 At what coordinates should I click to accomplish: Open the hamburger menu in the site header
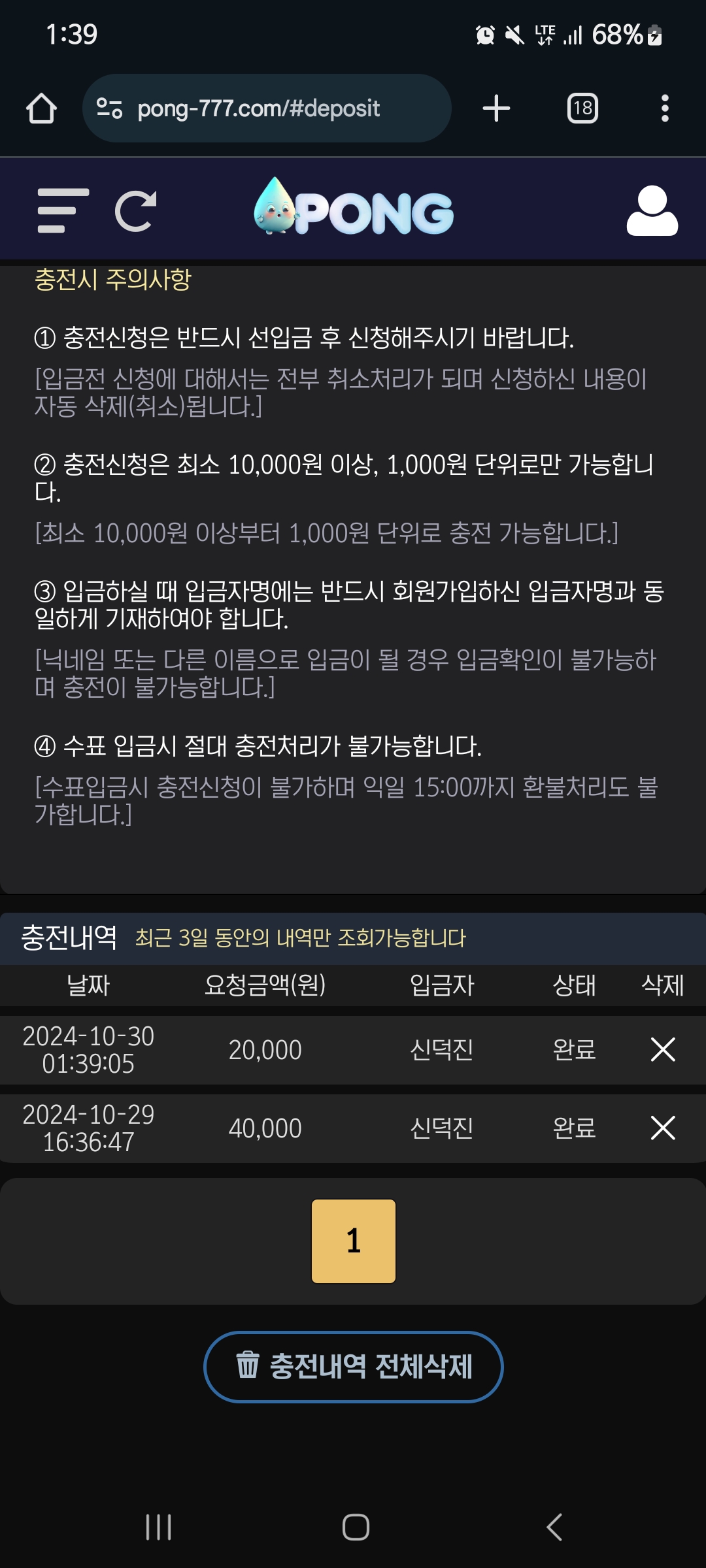coord(63,210)
